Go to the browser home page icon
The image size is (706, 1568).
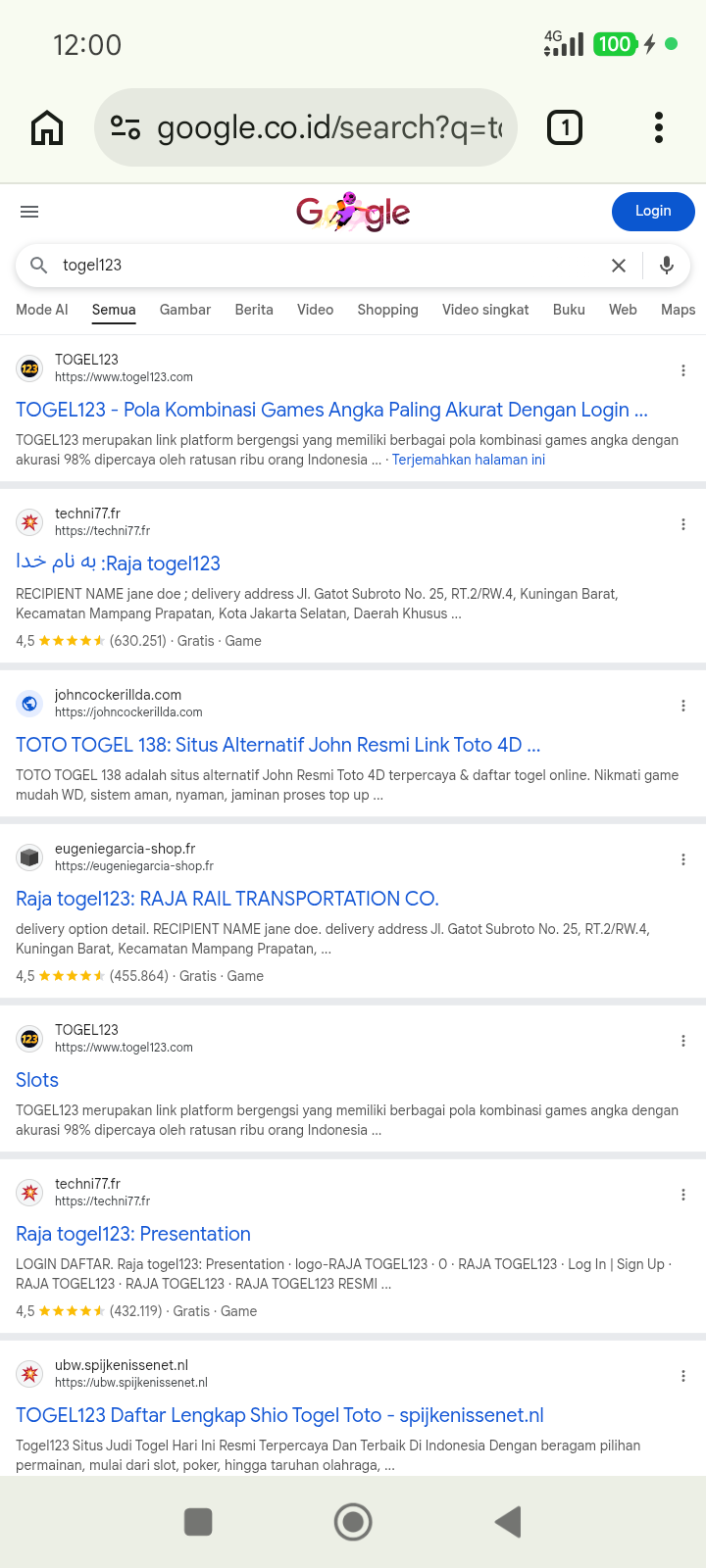click(x=47, y=127)
